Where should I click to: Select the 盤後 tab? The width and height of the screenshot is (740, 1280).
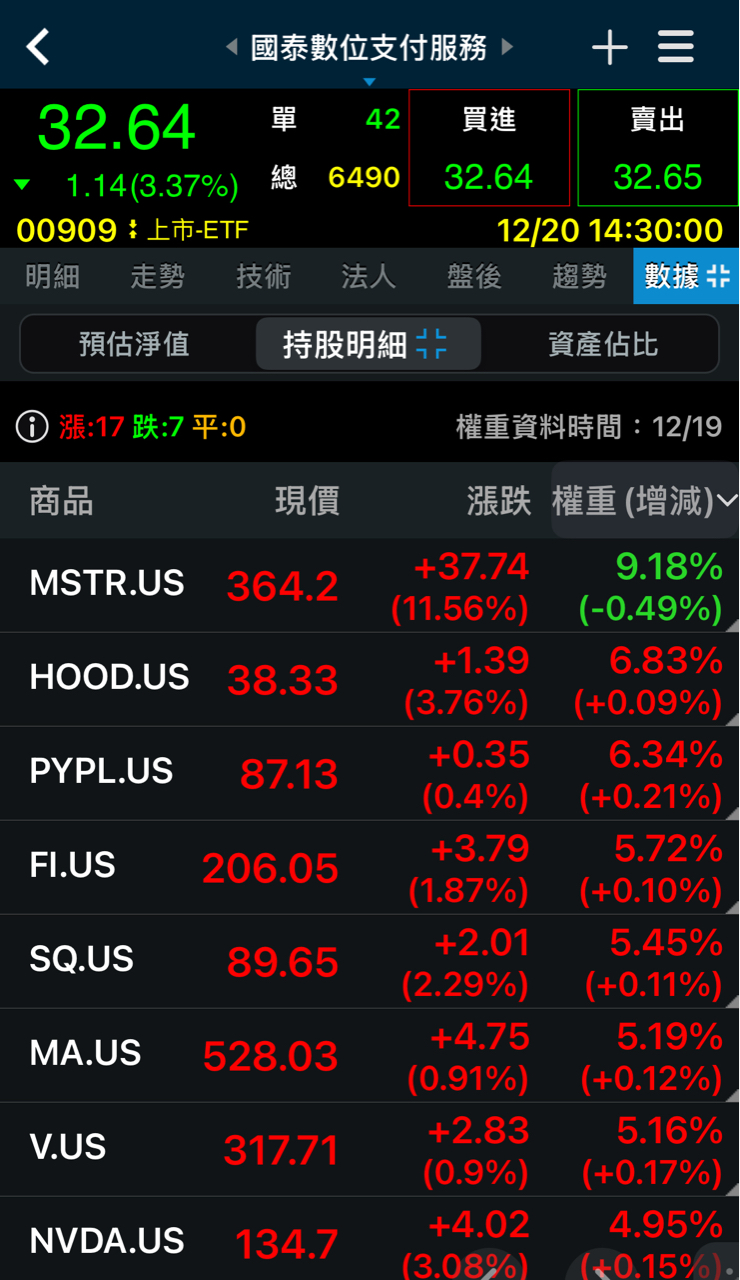pos(474,277)
